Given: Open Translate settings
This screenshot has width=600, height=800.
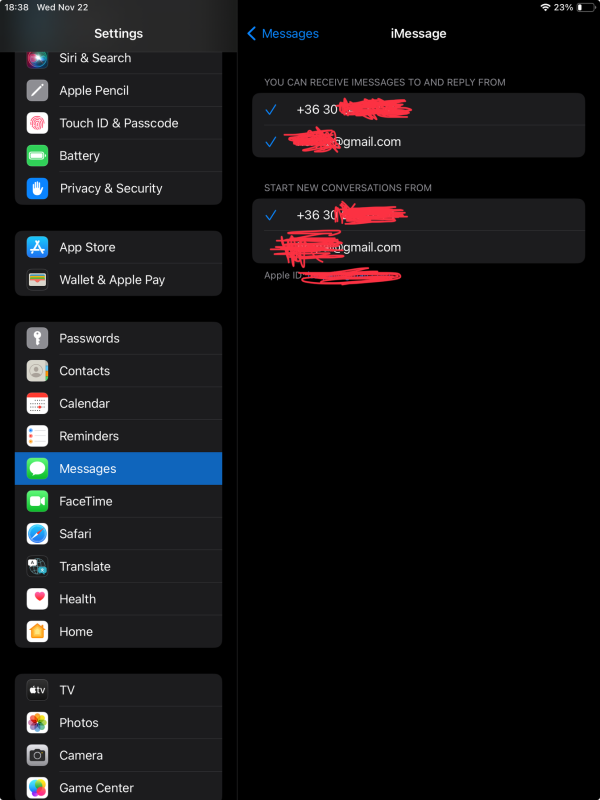Looking at the screenshot, I should coord(118,566).
